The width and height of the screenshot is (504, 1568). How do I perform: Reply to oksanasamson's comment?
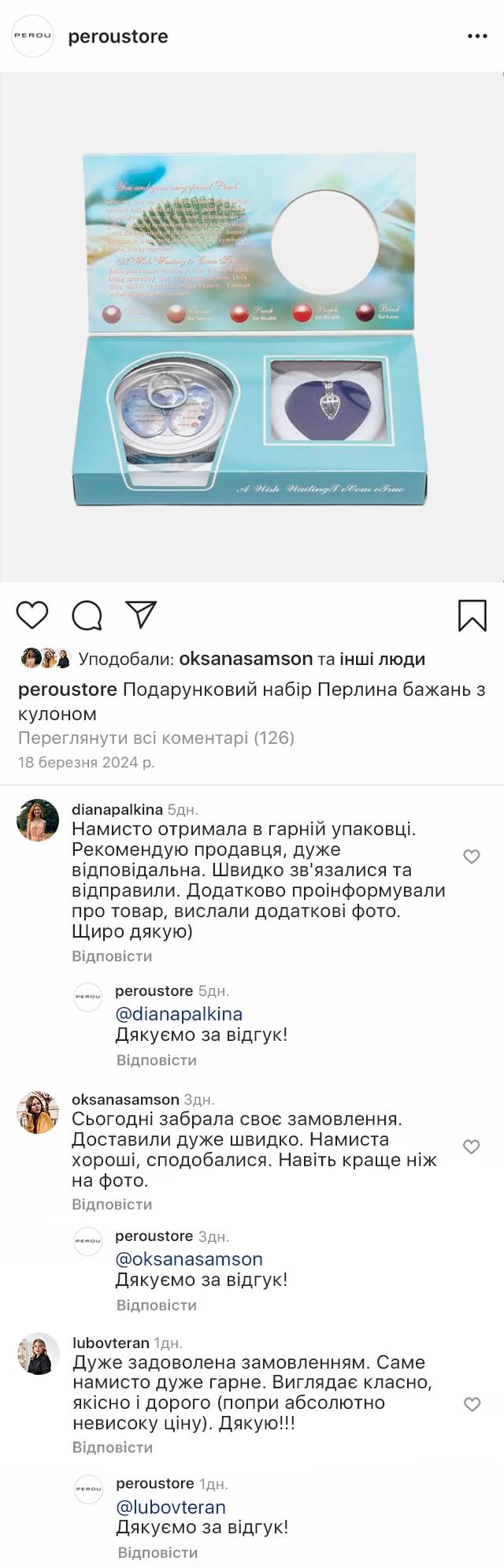112,1204
